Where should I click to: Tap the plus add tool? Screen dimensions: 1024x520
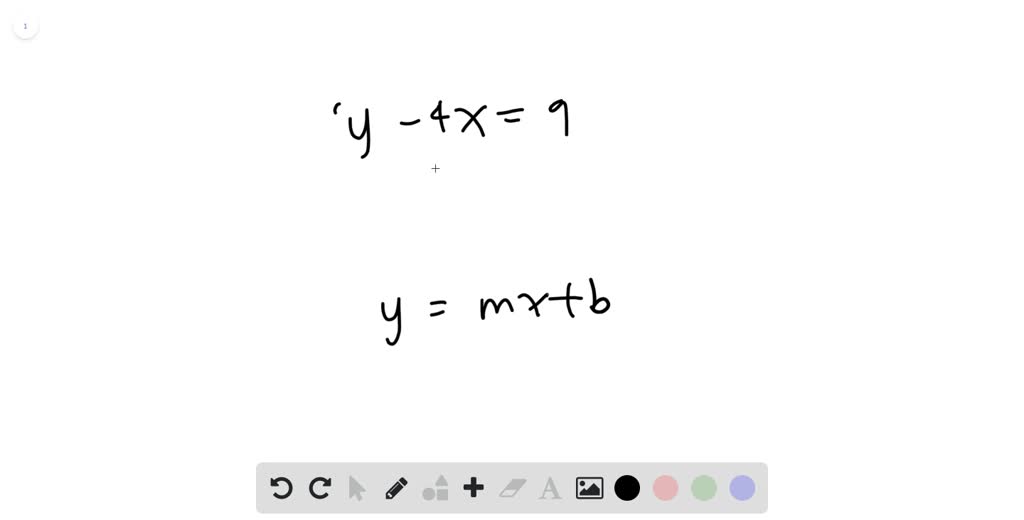click(474, 488)
